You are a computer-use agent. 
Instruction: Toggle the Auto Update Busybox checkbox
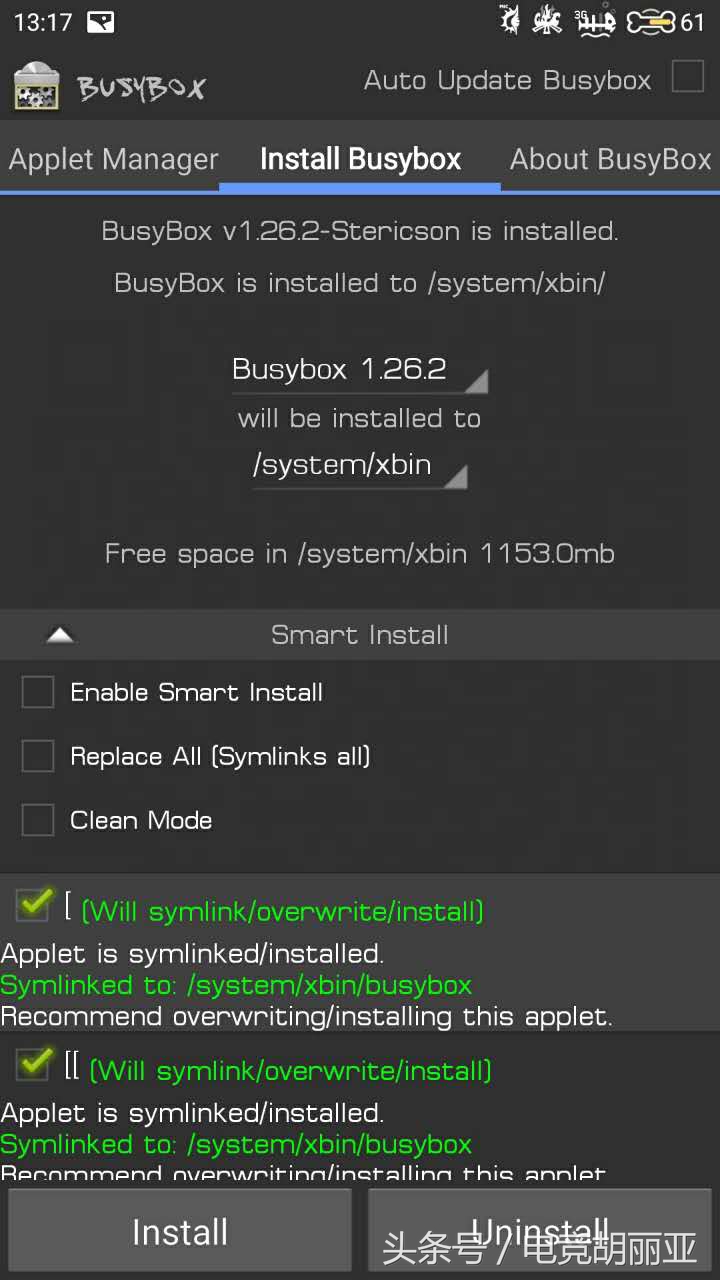click(x=687, y=77)
